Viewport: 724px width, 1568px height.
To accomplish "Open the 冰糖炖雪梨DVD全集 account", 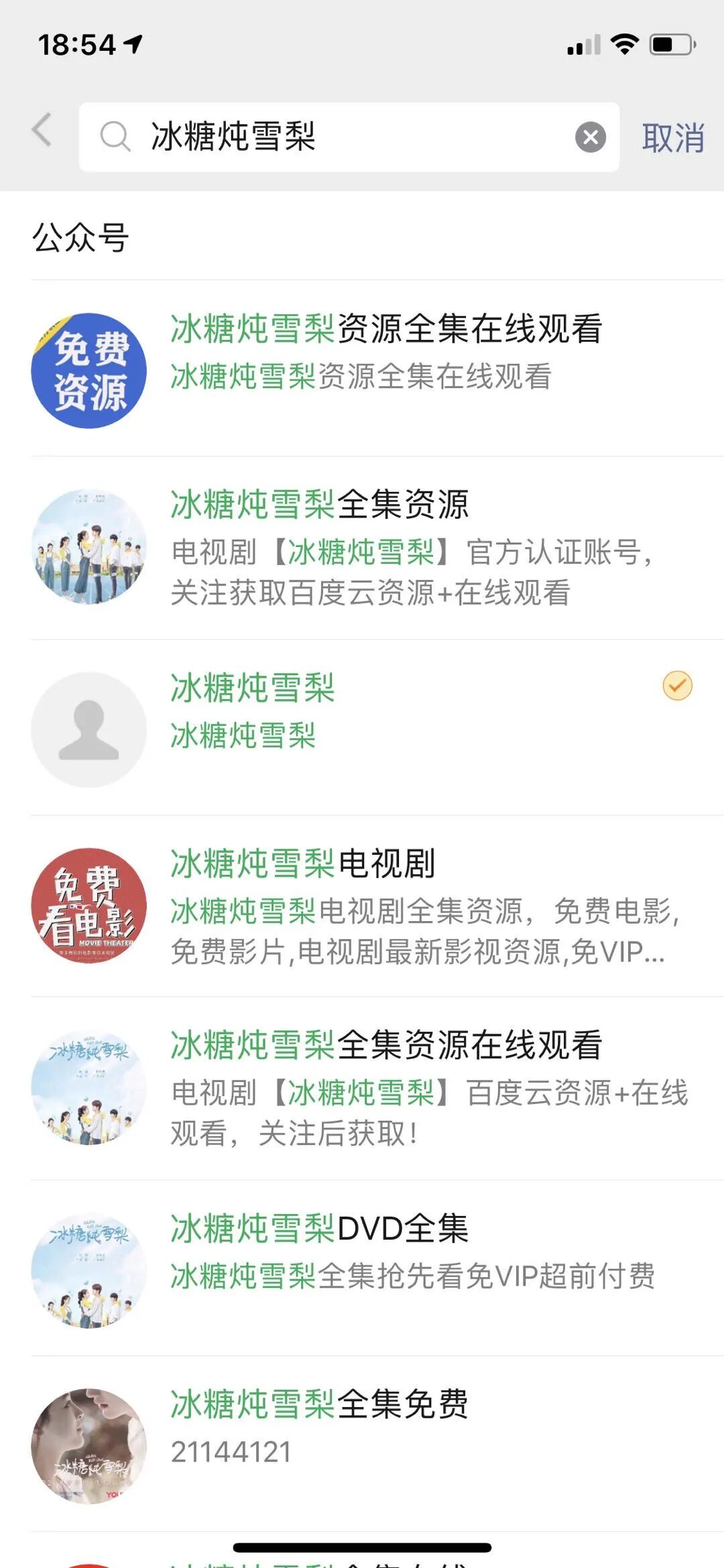I will pos(375,1268).
